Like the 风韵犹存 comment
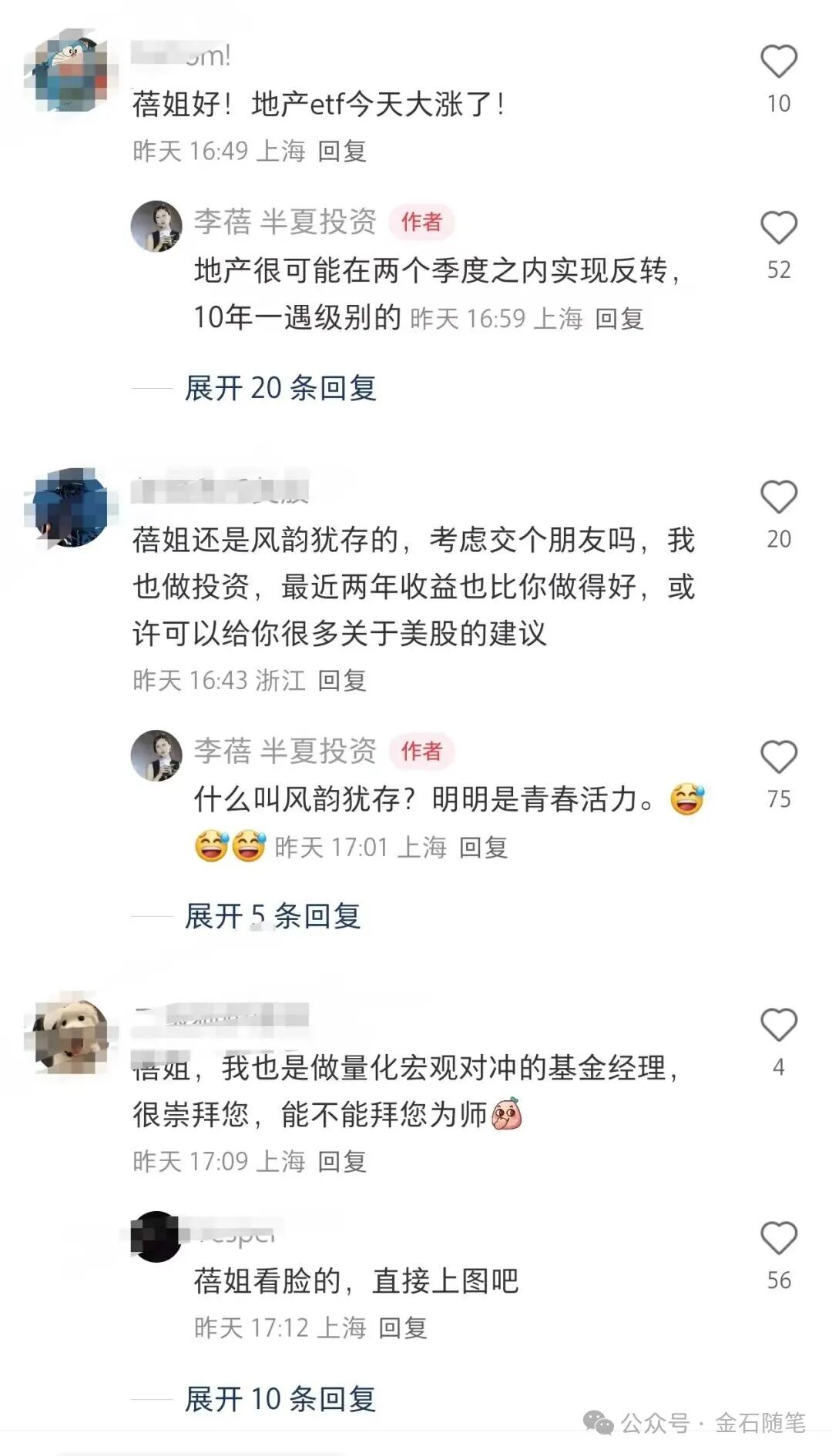832x1456 pixels. point(778,497)
